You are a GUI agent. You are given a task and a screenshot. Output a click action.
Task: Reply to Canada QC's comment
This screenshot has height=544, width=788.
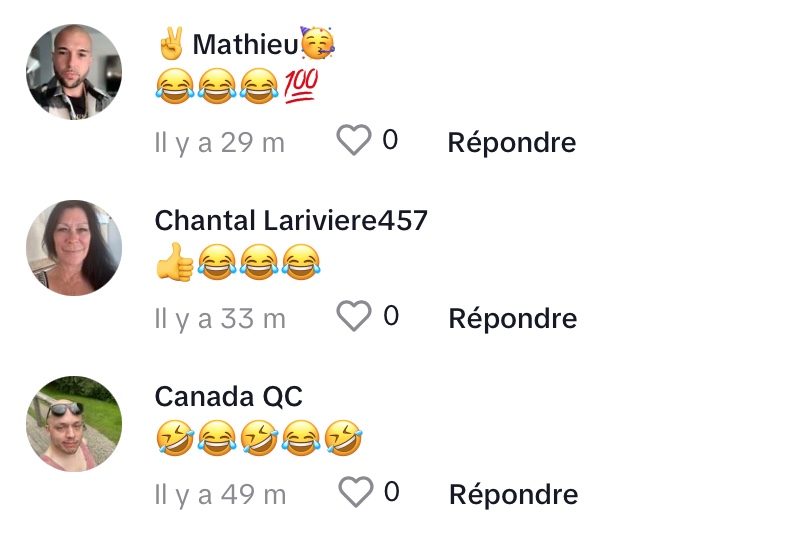513,494
